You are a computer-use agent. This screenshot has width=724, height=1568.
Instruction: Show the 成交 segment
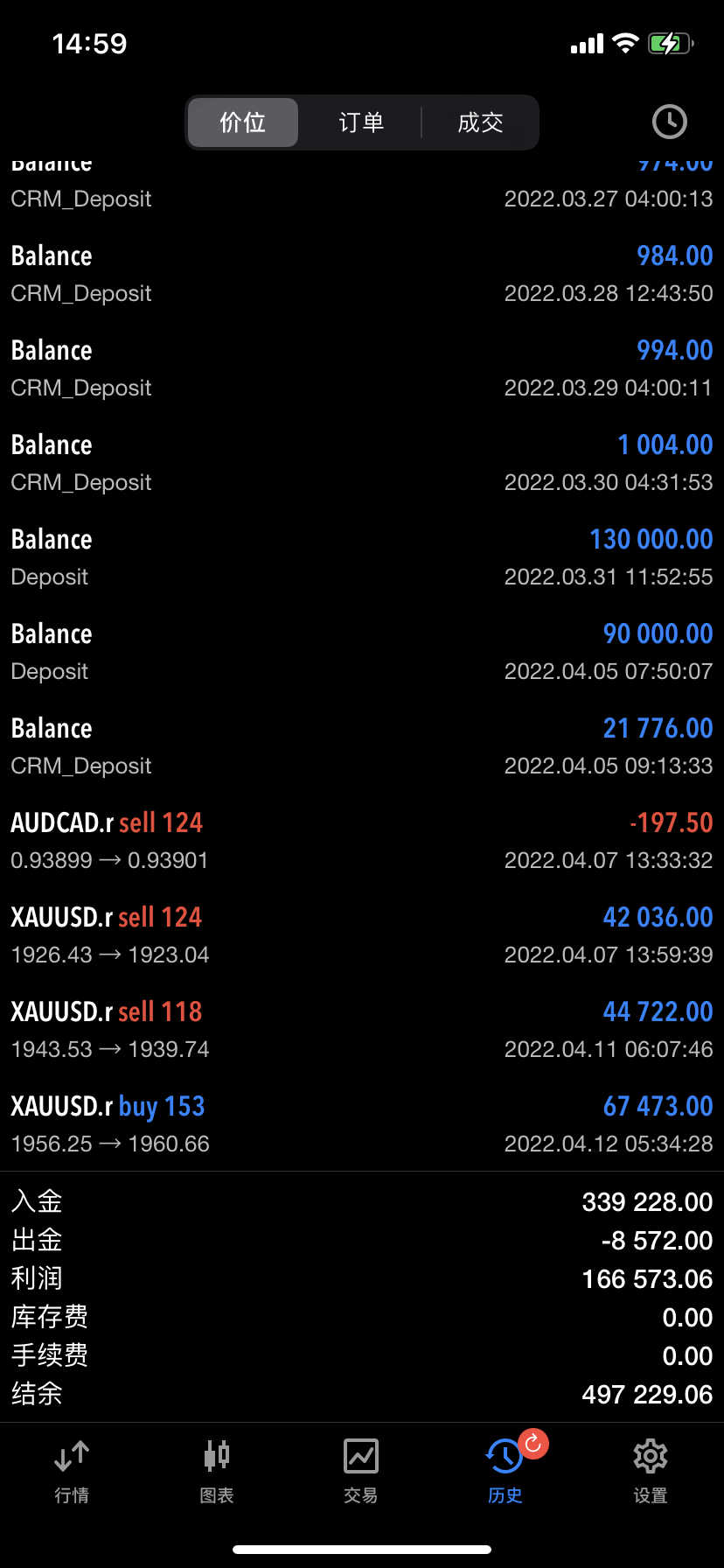480,122
